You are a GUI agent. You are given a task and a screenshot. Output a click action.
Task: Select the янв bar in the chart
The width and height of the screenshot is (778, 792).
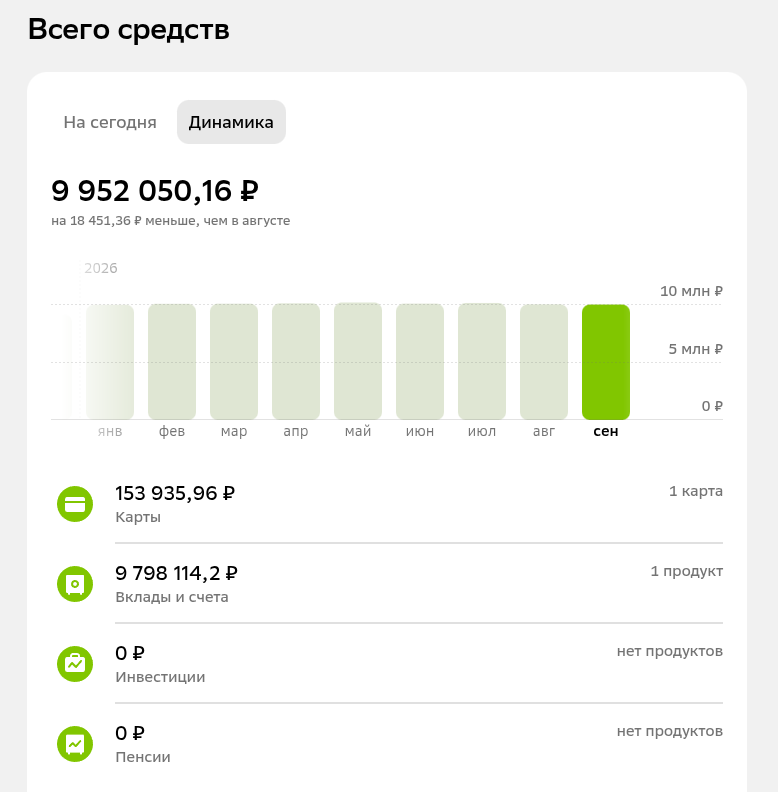(x=110, y=362)
